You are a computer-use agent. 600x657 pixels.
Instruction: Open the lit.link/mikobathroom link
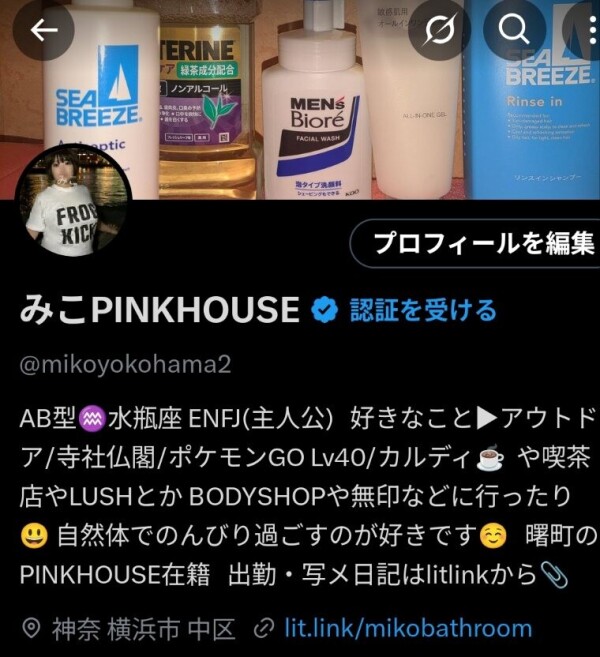pyautogui.click(x=407, y=629)
